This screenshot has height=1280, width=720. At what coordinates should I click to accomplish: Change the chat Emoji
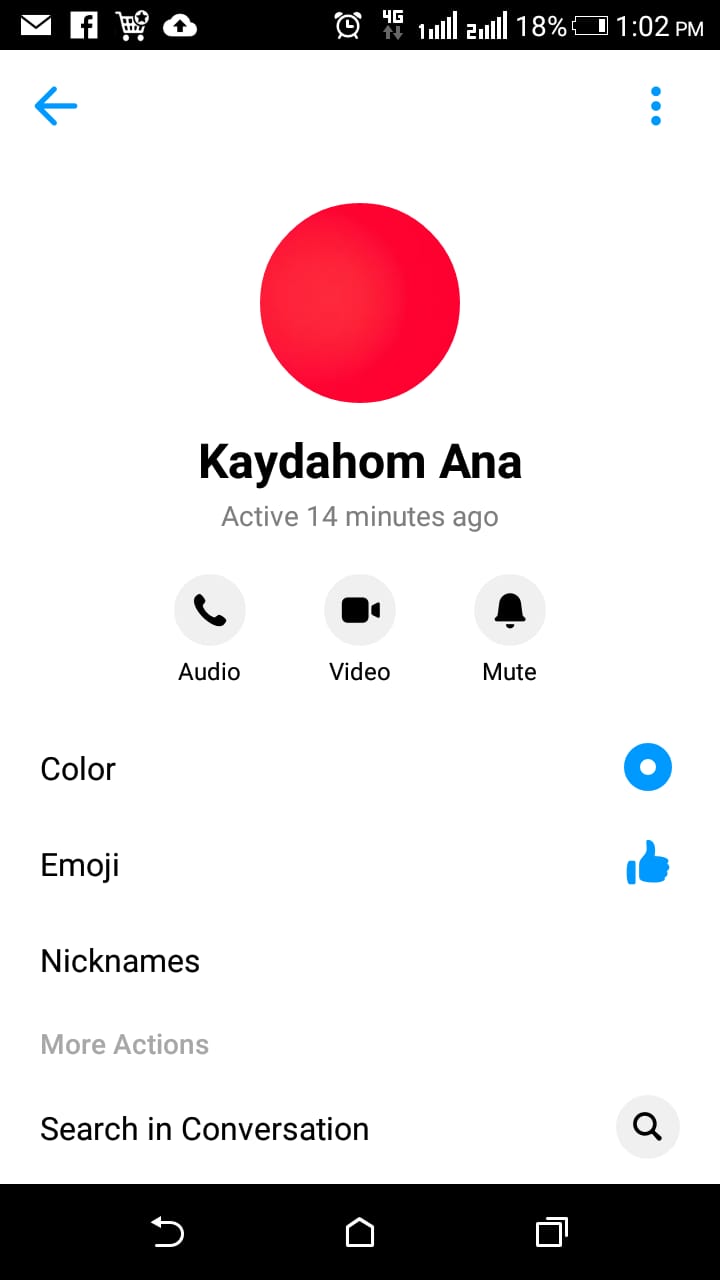[360, 864]
